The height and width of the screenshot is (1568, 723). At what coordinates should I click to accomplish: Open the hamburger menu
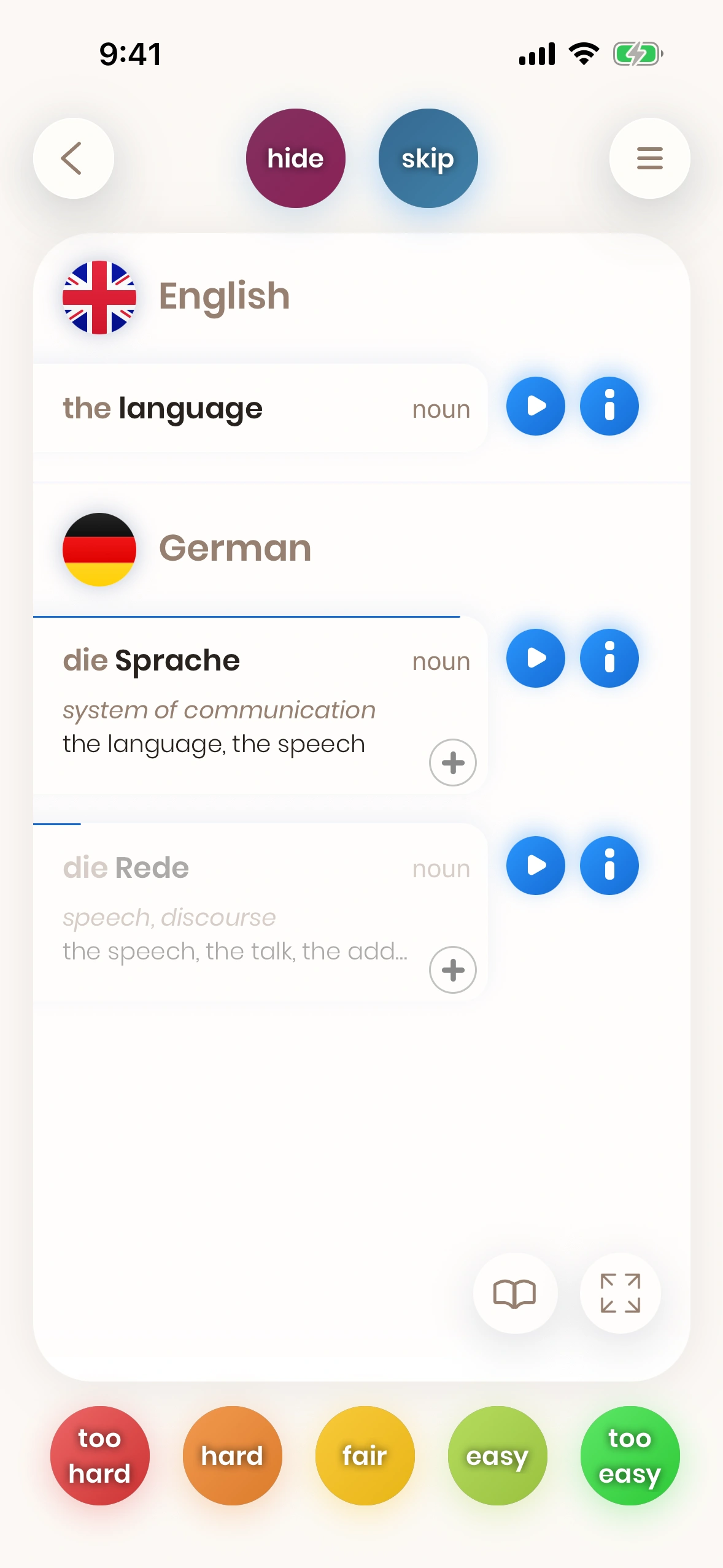pos(649,158)
